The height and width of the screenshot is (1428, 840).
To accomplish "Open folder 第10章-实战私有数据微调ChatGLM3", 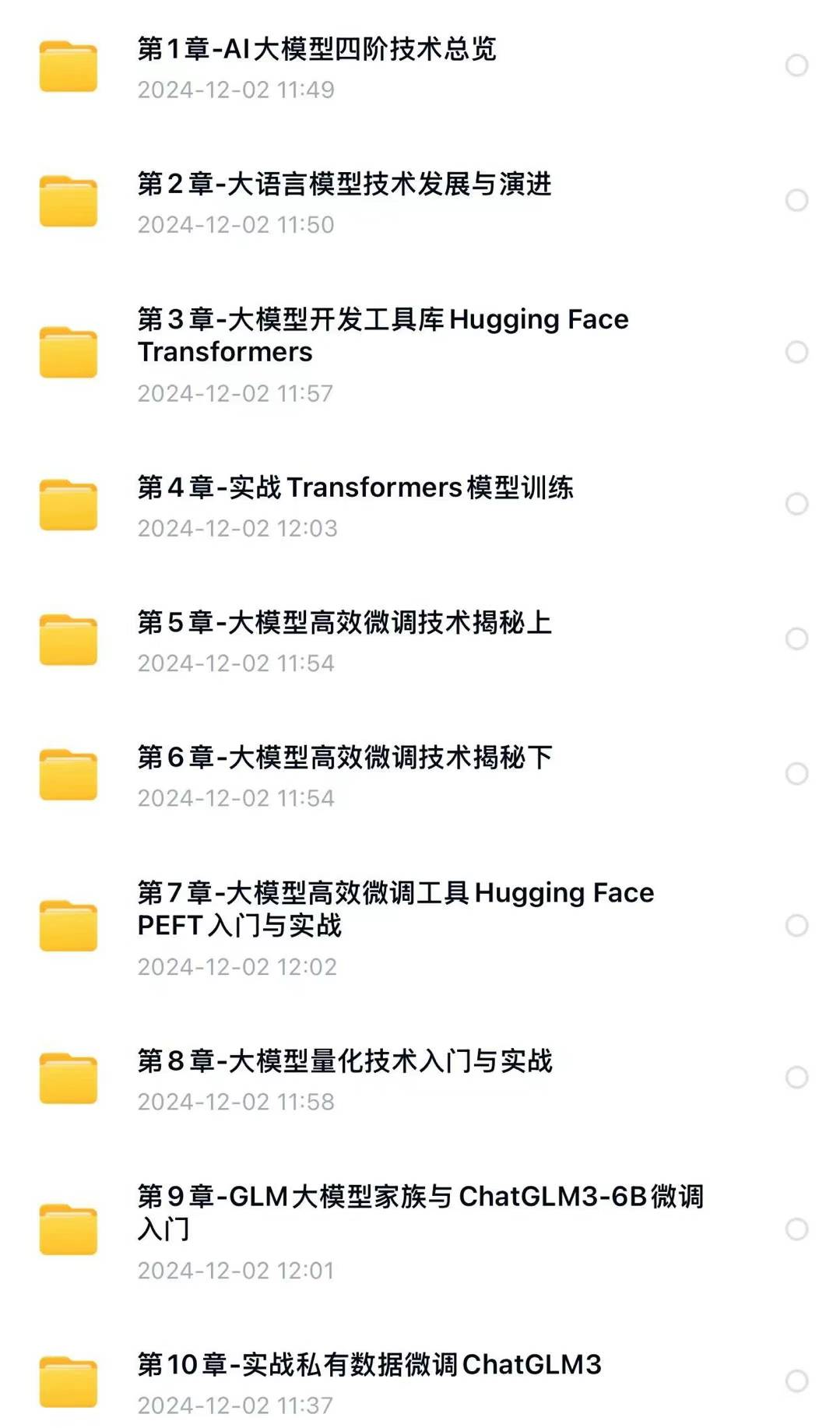I will 369,1365.
